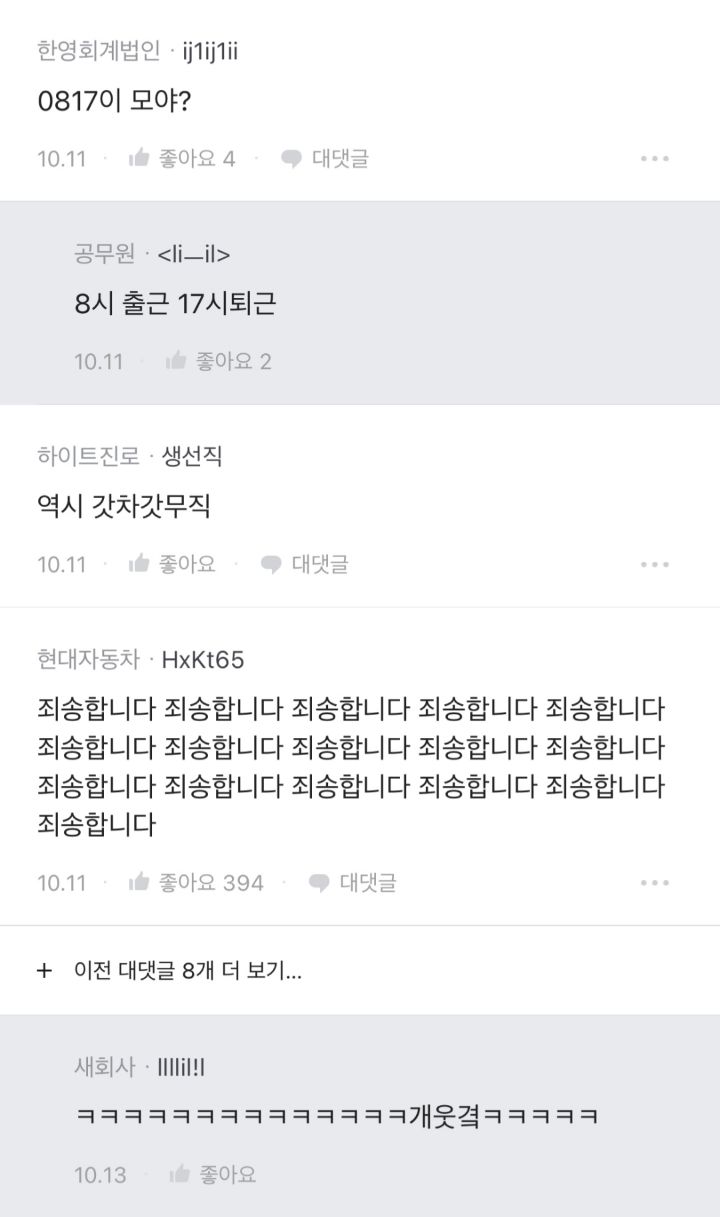720x1217 pixels.
Task: Open overflow menu on 생선직's comment
Action: (655, 564)
